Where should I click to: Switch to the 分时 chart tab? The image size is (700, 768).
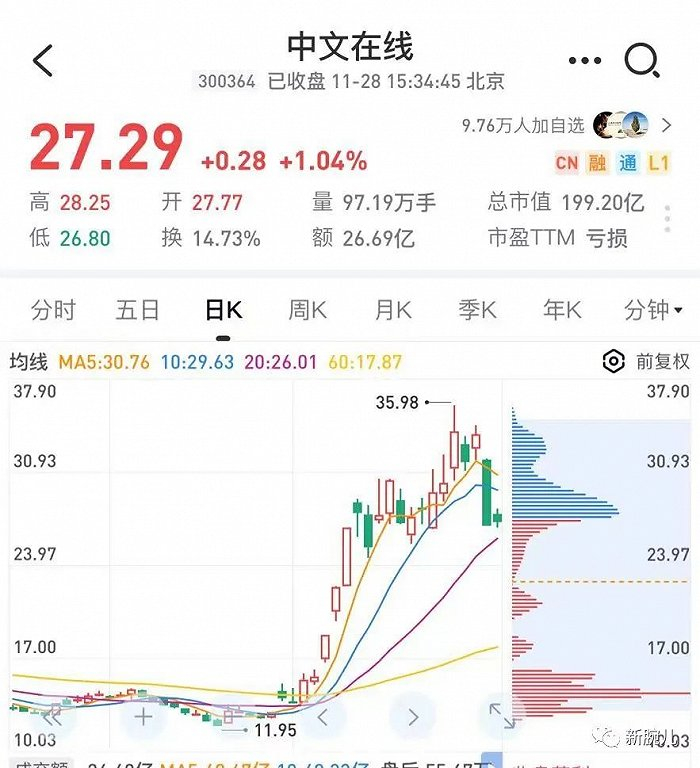[x=53, y=310]
